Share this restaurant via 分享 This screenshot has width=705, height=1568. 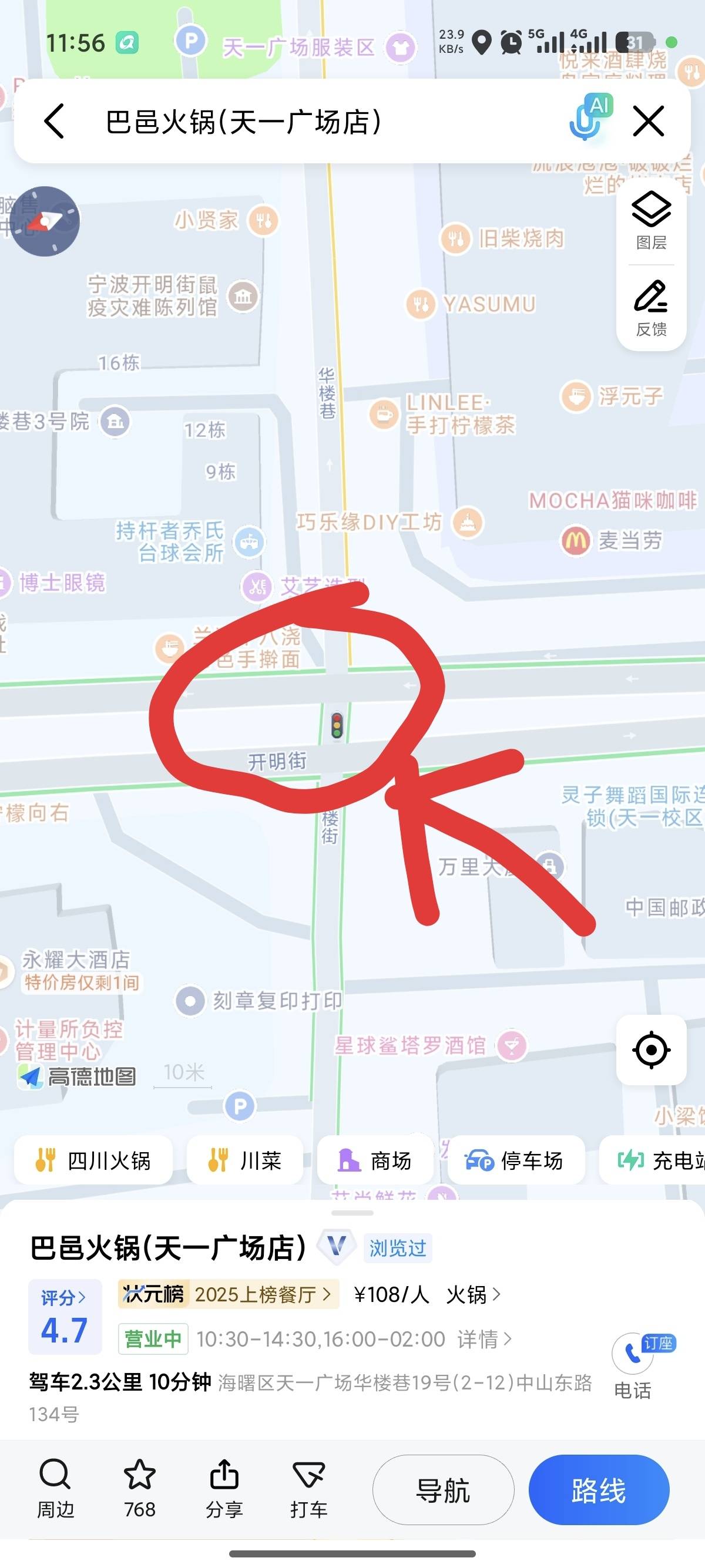point(224,1488)
